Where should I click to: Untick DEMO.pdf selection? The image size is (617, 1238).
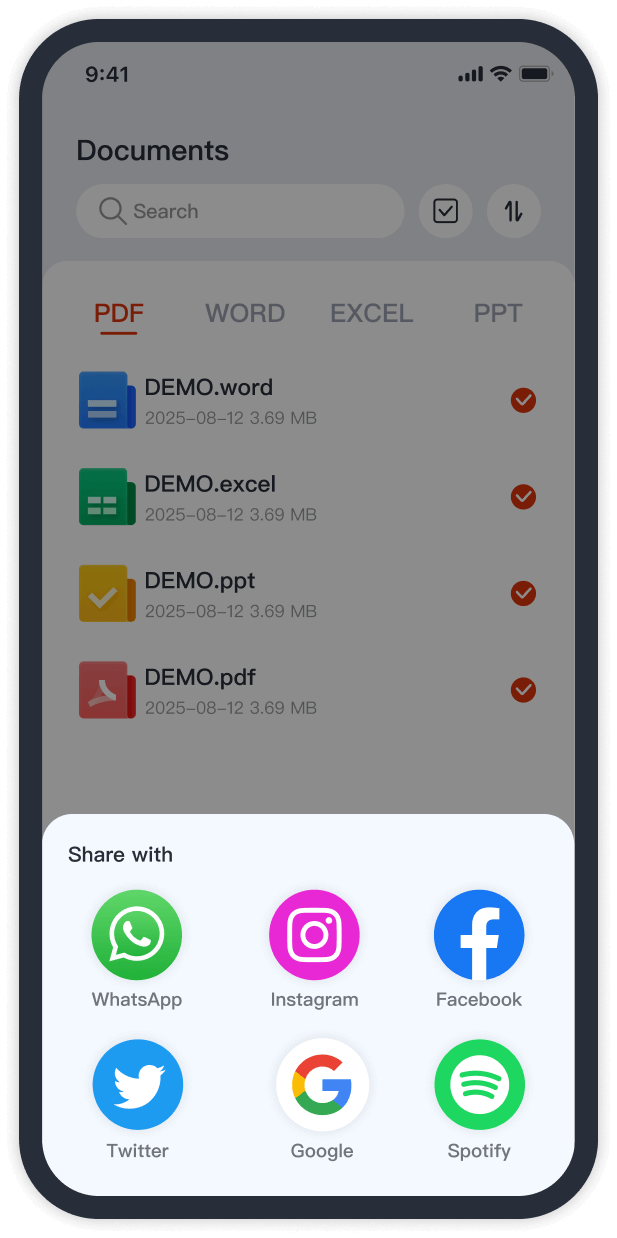pos(523,690)
